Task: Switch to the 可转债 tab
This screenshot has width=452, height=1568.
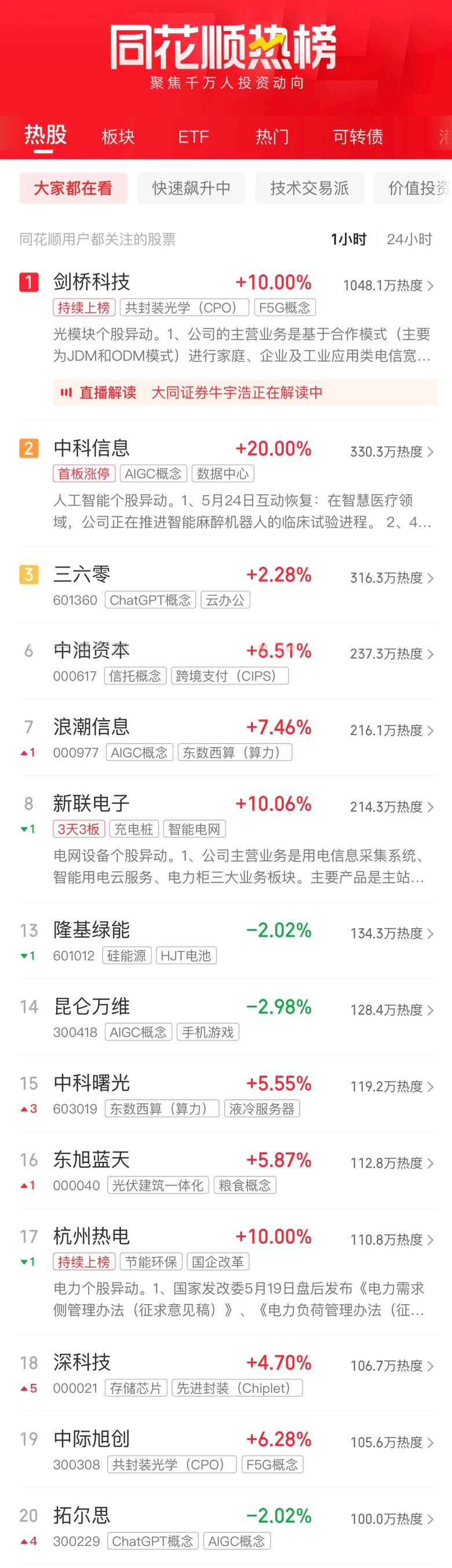Action: click(358, 137)
